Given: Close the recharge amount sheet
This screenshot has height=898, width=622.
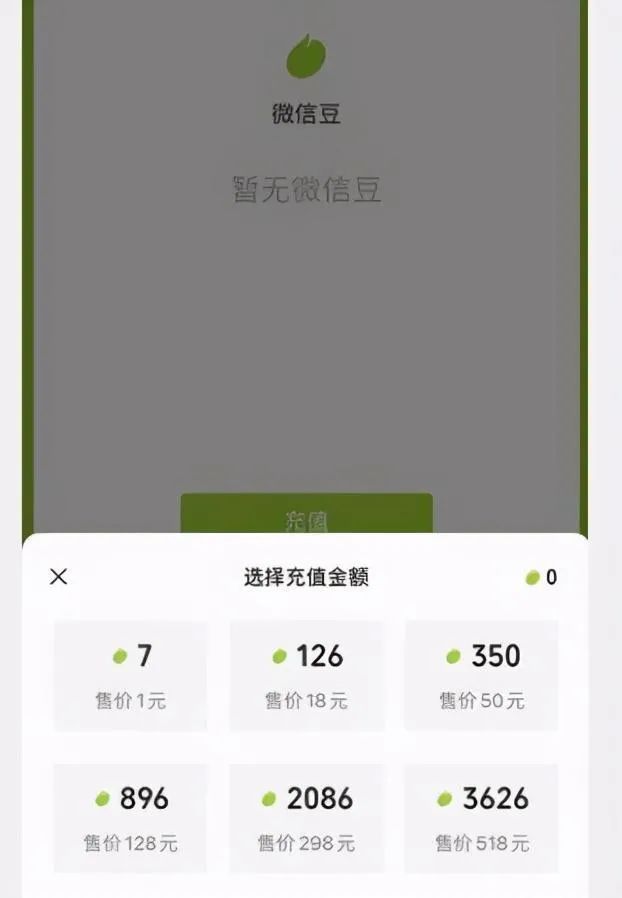Looking at the screenshot, I should (59, 577).
